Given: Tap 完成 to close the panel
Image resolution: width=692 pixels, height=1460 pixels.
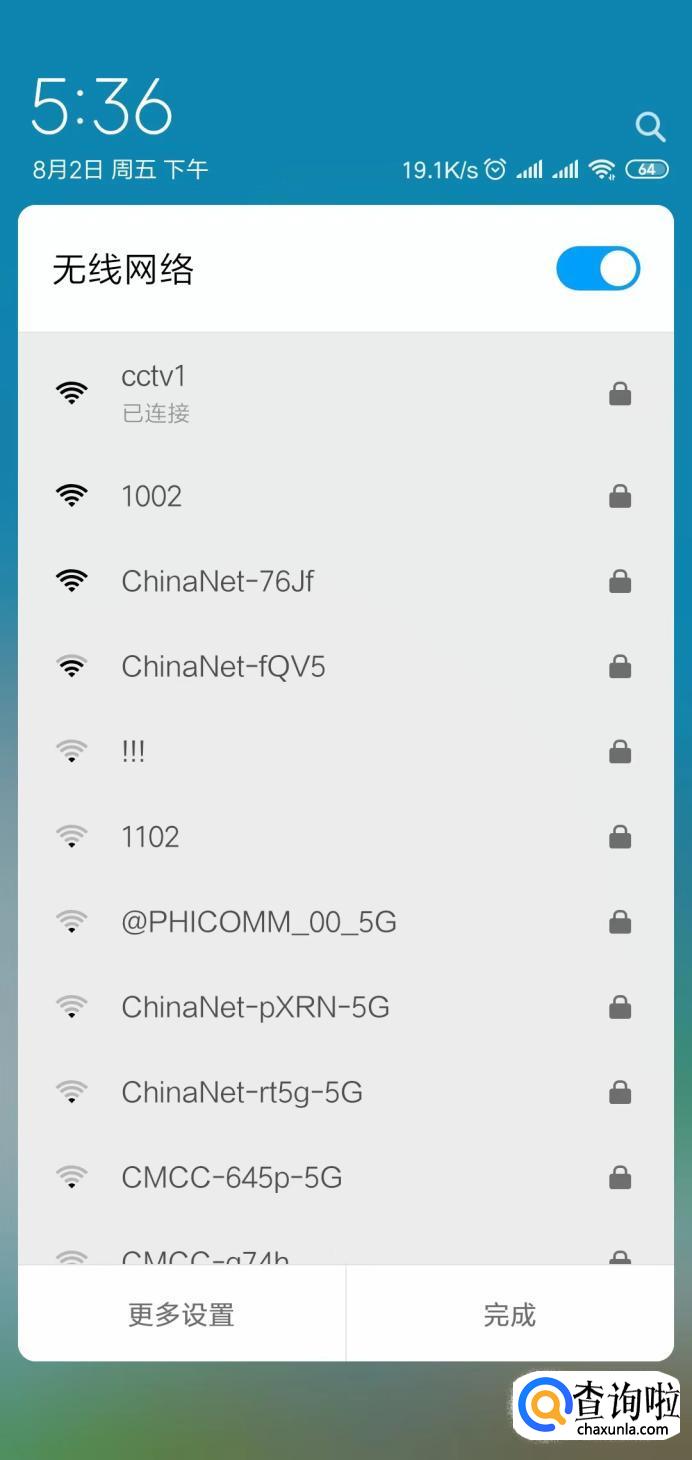Looking at the screenshot, I should pyautogui.click(x=509, y=1314).
